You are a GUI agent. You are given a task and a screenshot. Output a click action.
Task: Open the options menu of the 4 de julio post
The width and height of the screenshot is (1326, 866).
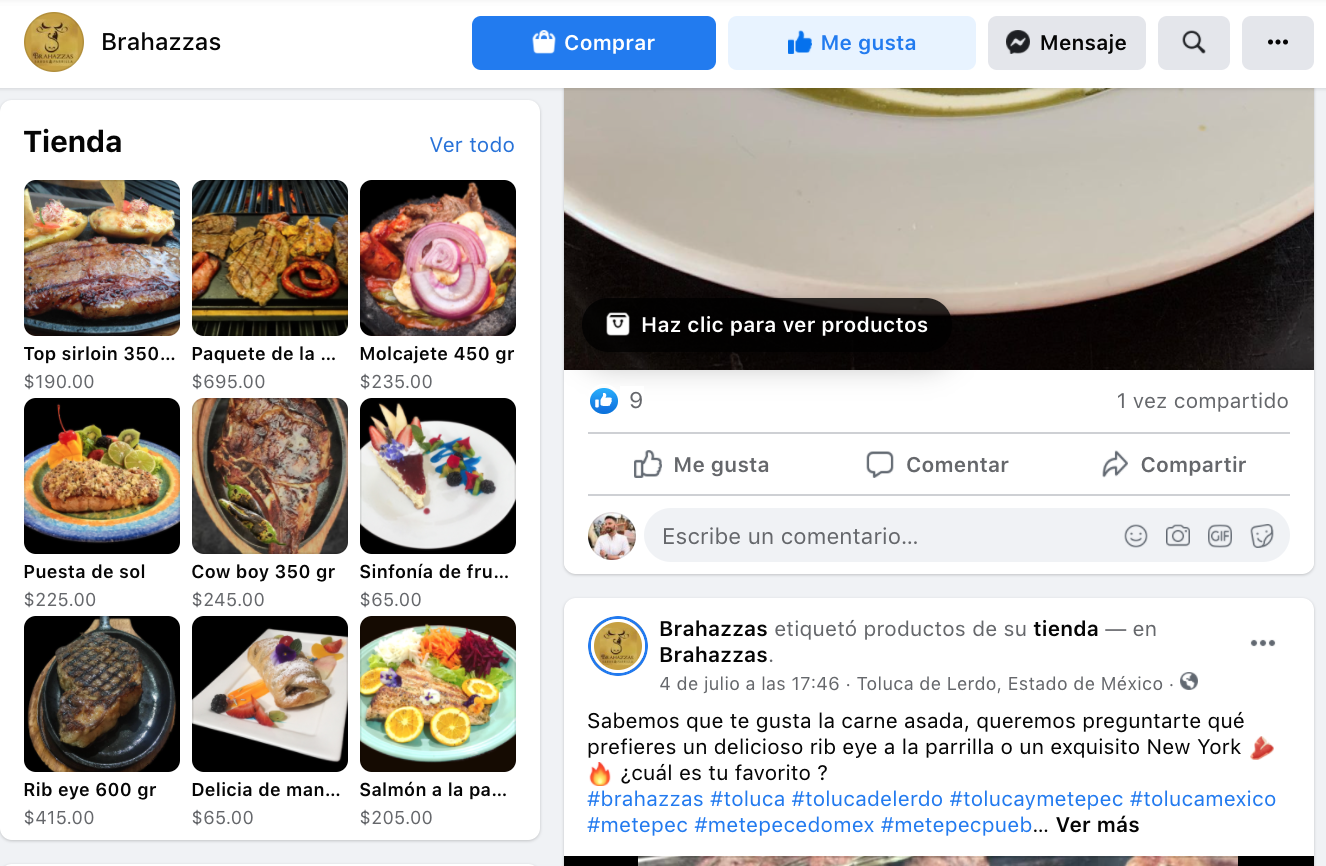coord(1263,643)
